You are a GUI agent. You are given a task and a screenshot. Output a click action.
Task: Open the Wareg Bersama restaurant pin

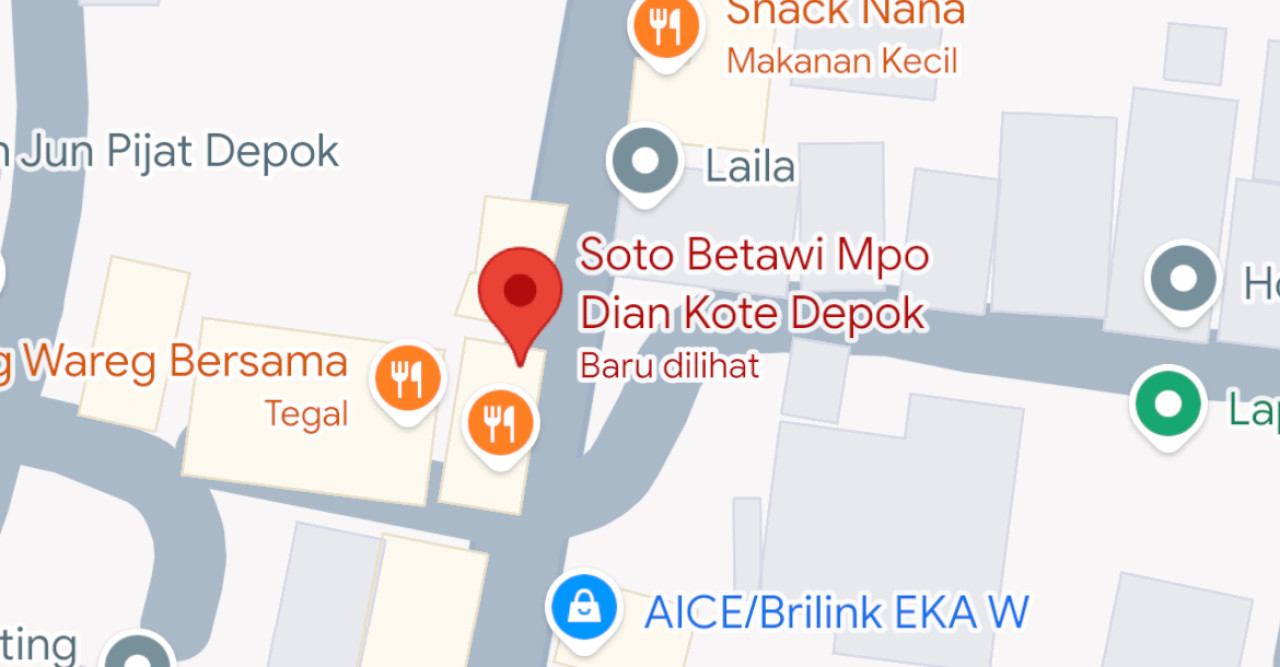407,380
